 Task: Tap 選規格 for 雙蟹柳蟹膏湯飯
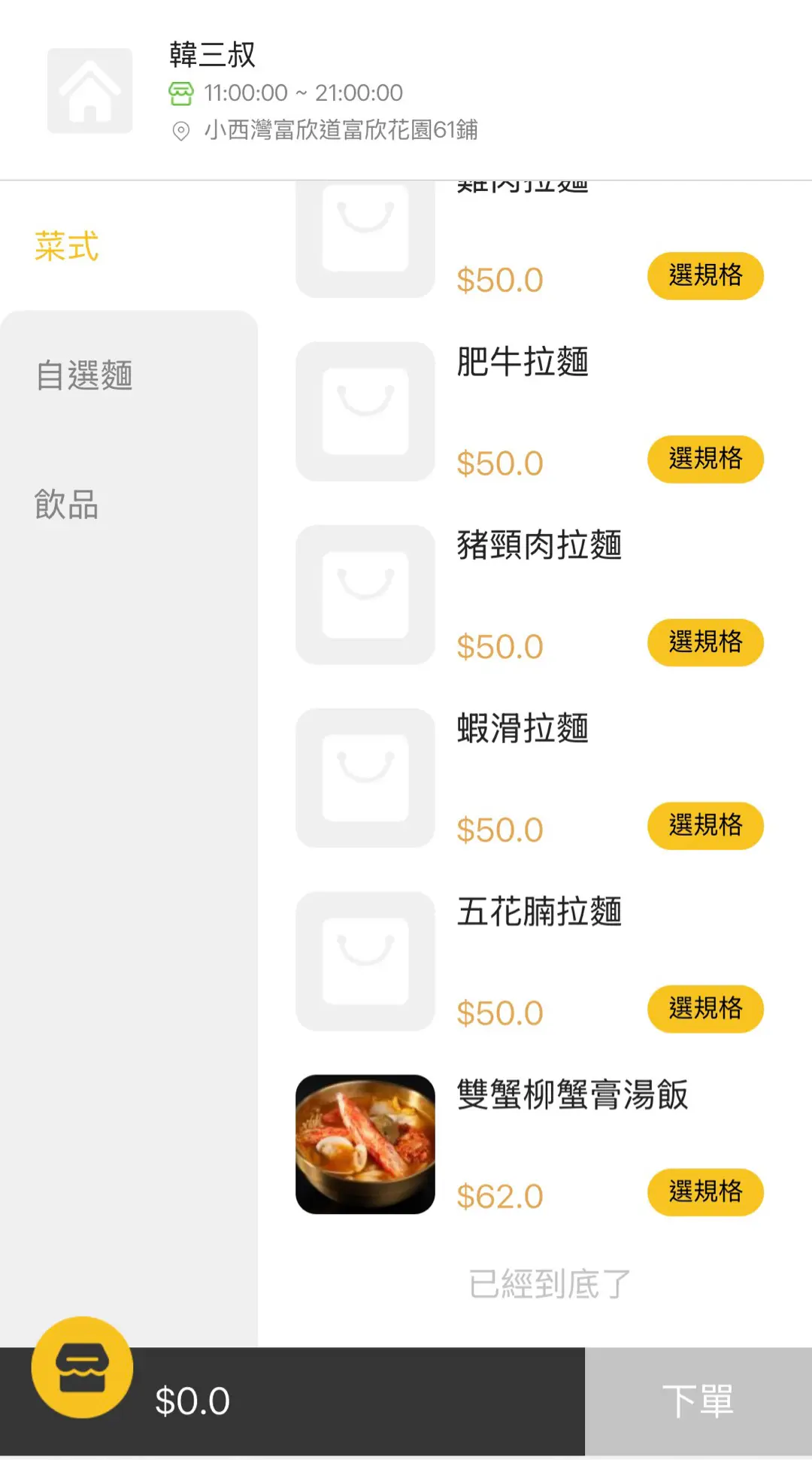pos(704,1192)
